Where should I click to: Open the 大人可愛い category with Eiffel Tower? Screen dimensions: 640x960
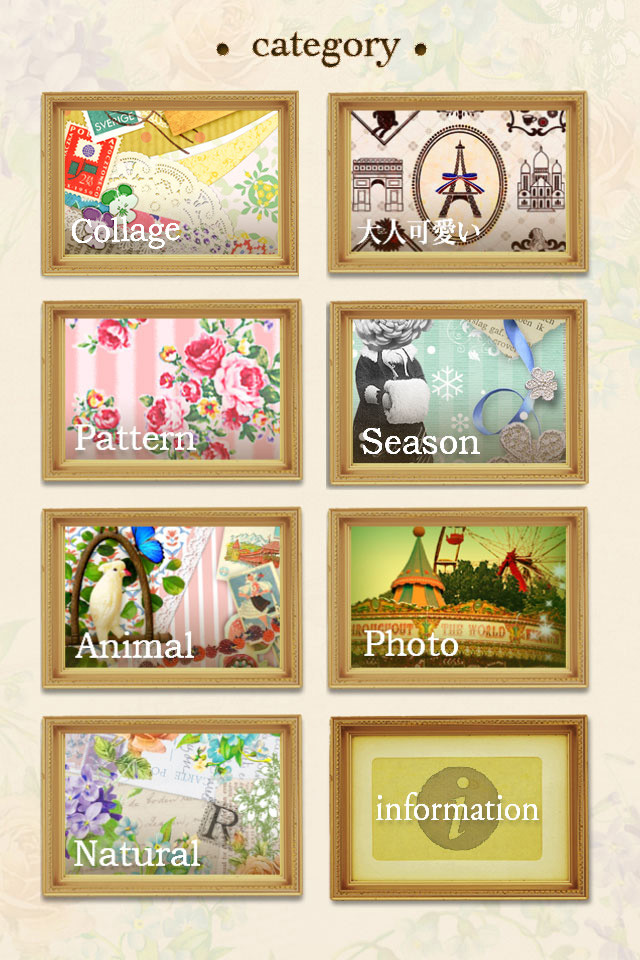(457, 183)
